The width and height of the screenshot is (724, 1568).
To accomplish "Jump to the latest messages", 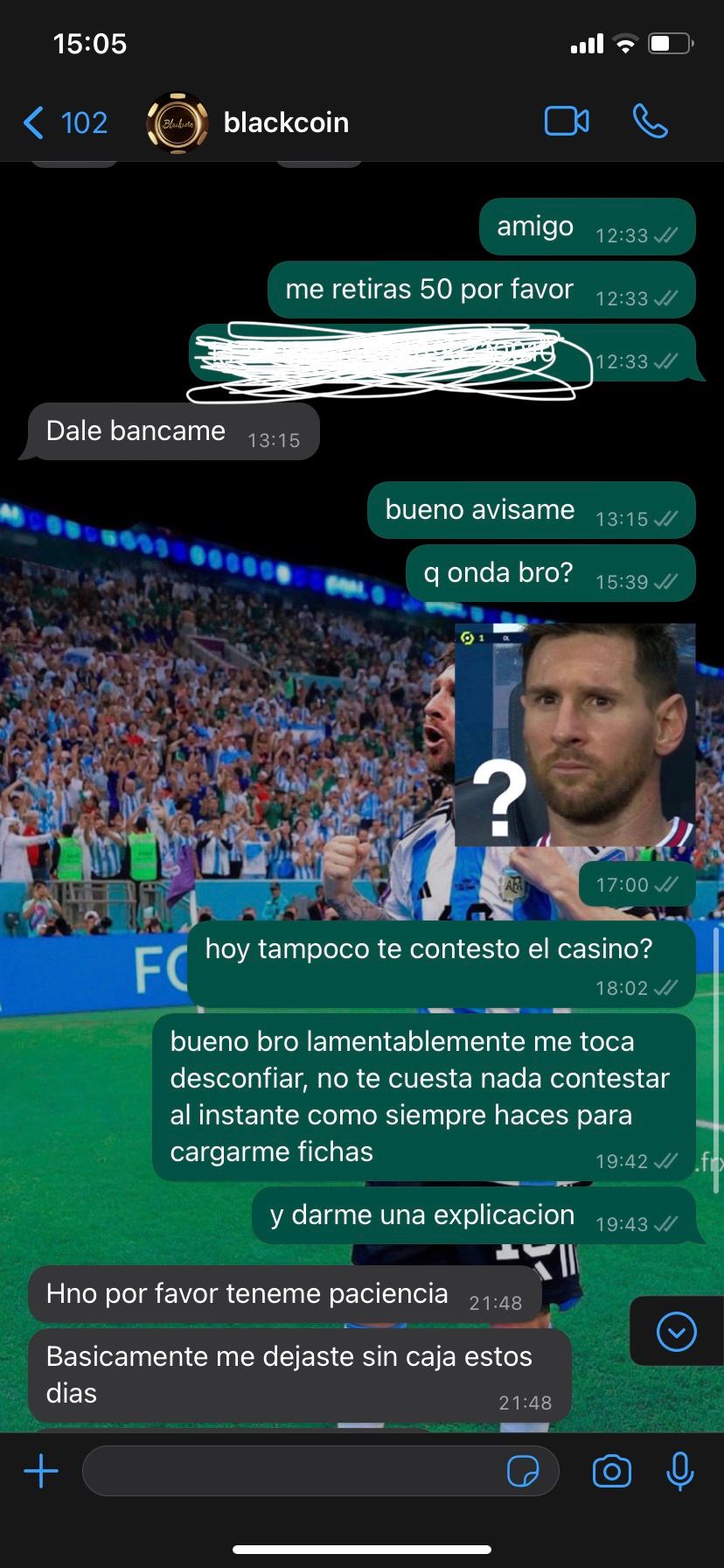I will 676,1332.
